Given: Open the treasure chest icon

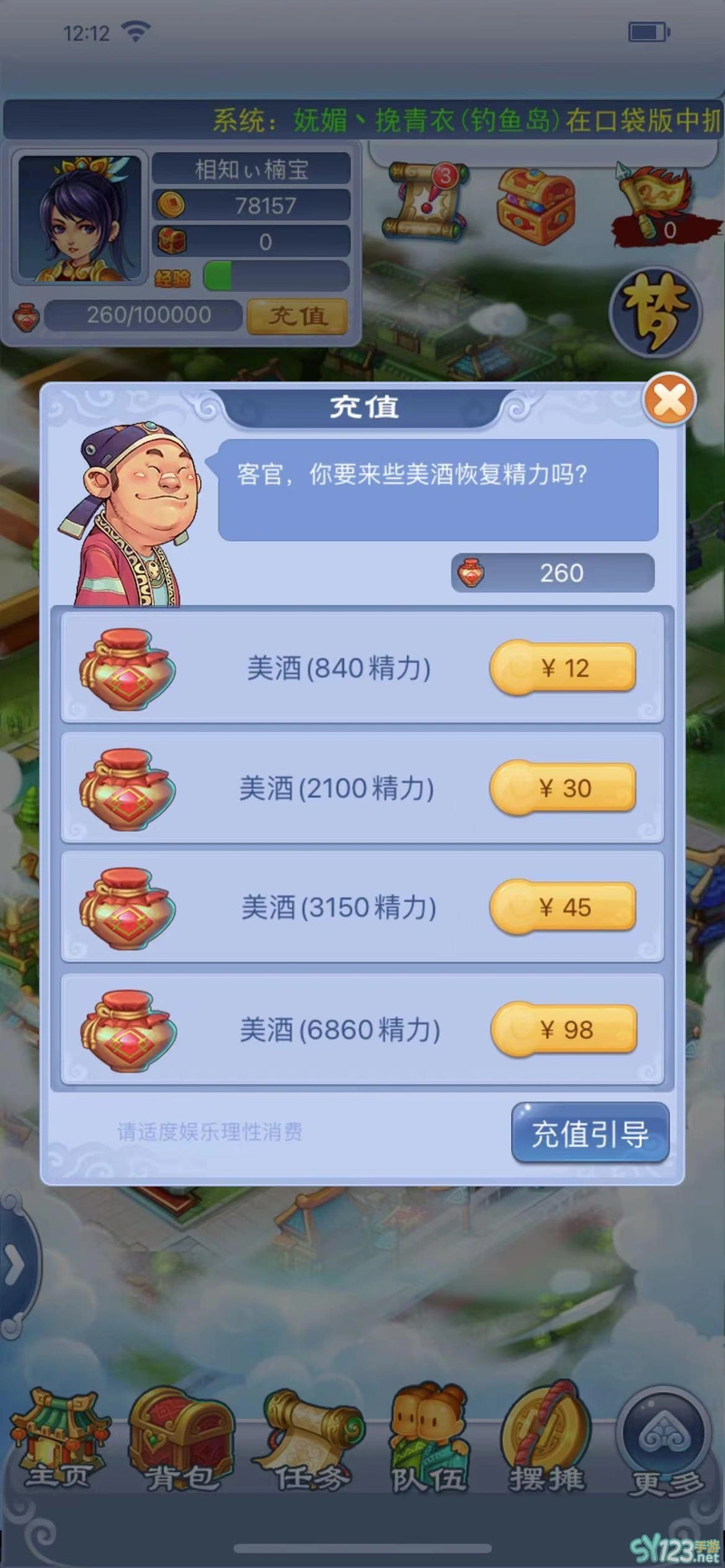Looking at the screenshot, I should coord(535,205).
